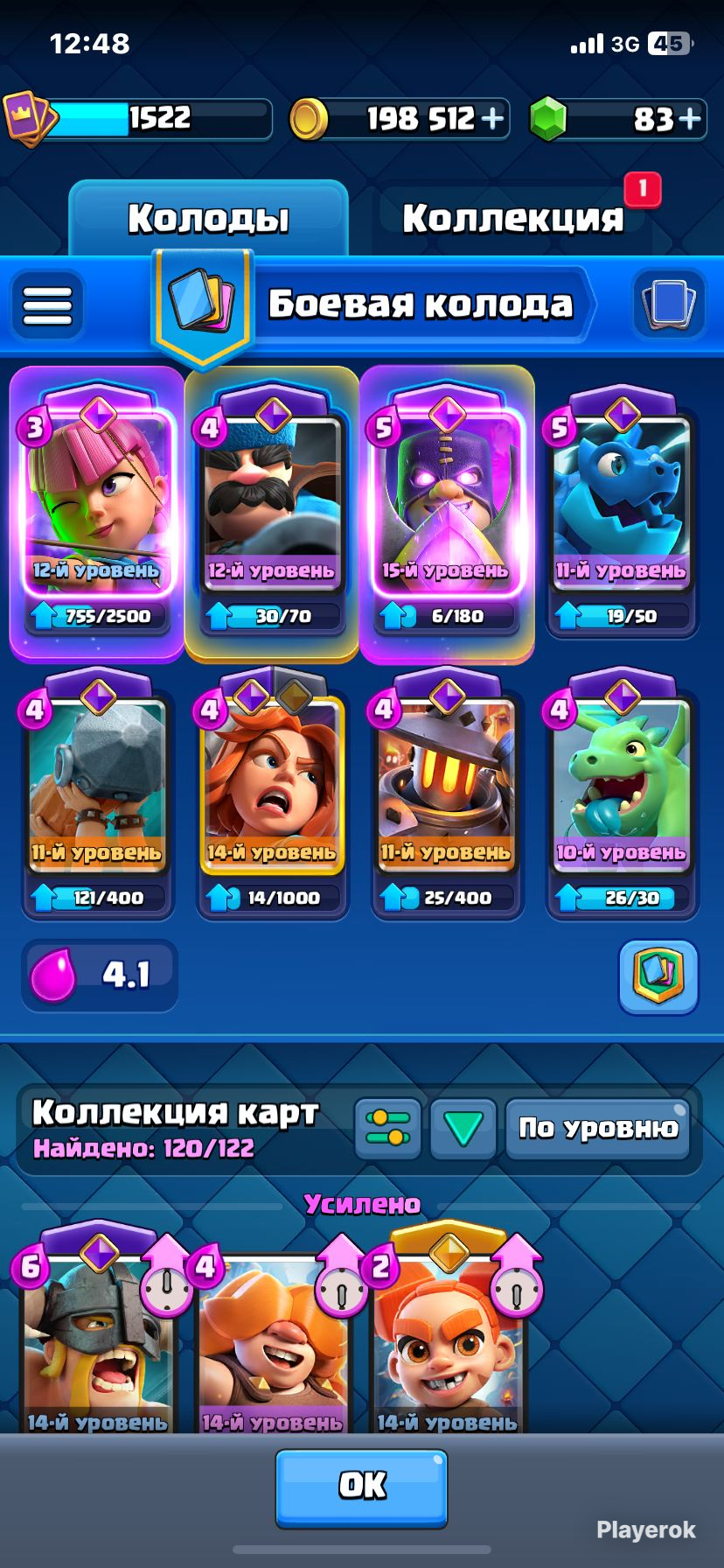Viewport: 724px width, 1568px height.
Task: Change sorting using По уровню button
Action: (598, 1128)
